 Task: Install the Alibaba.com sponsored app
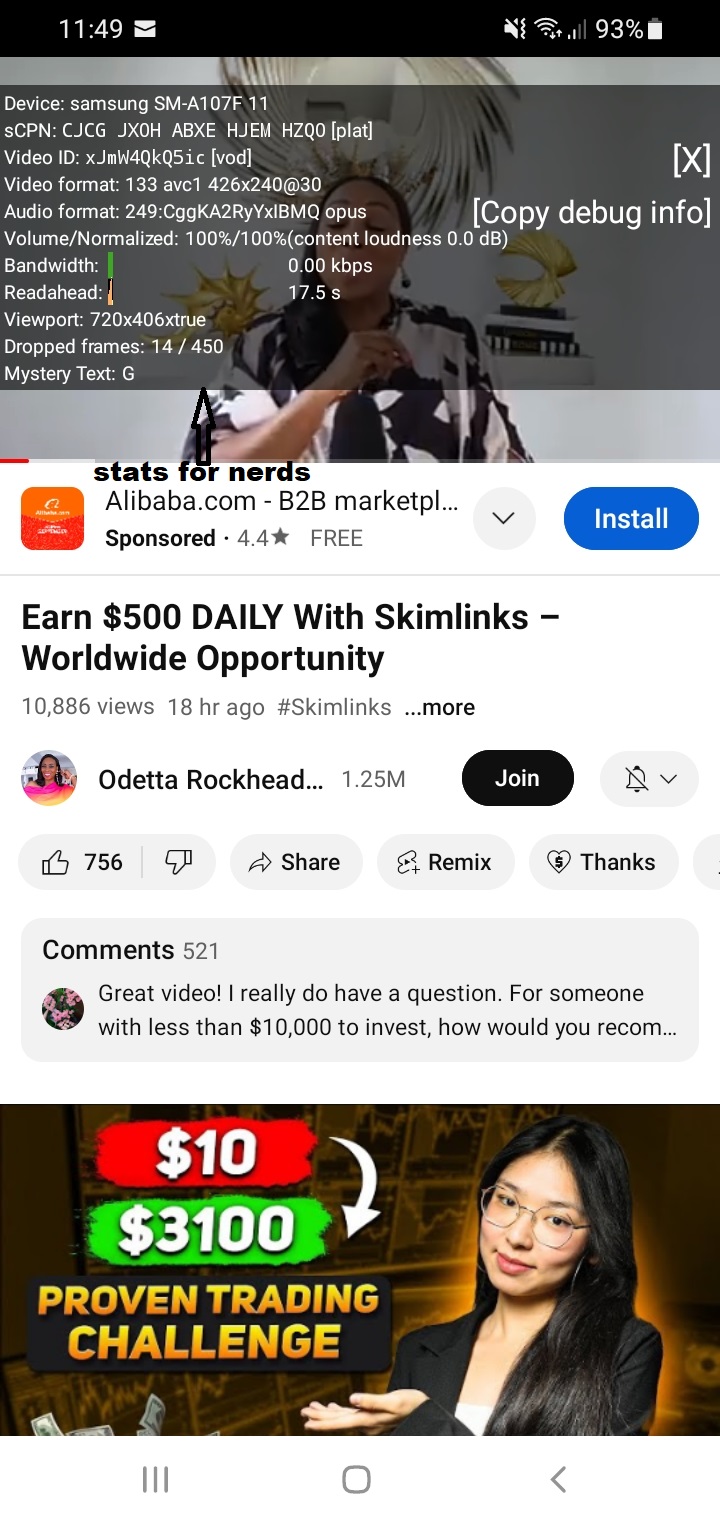pyautogui.click(x=631, y=518)
